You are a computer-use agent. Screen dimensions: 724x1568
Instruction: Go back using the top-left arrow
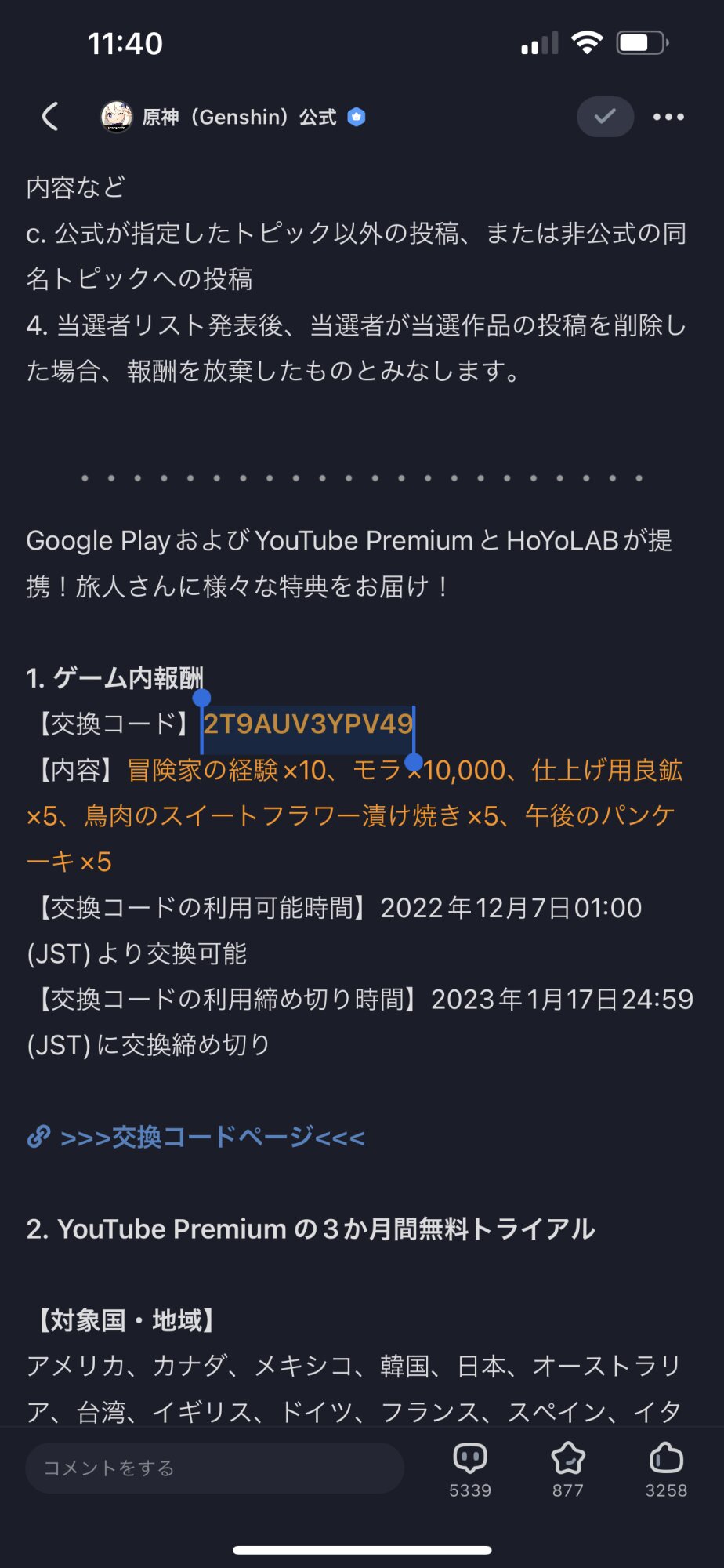point(50,117)
